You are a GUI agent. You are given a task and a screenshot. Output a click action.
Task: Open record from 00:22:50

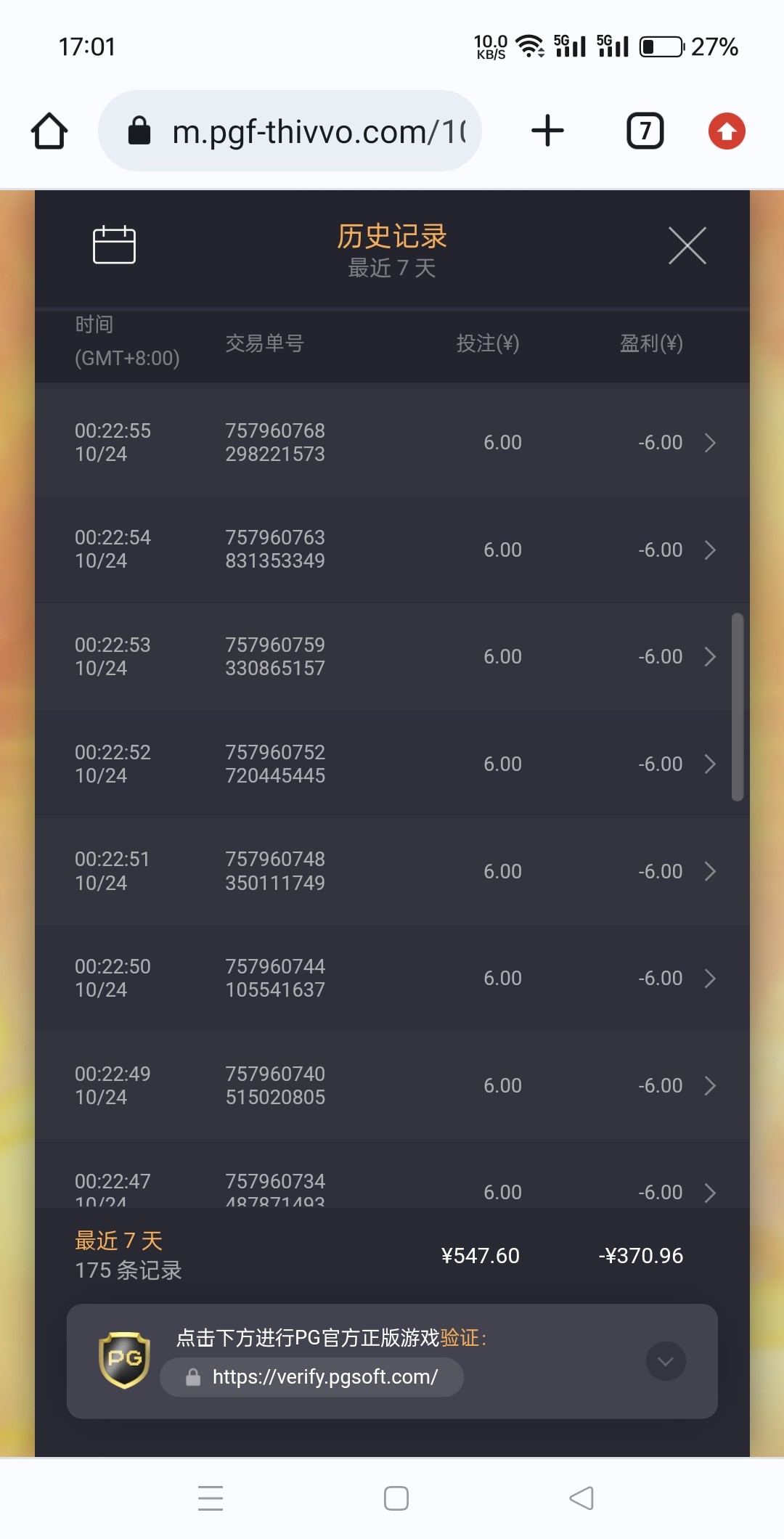click(392, 978)
